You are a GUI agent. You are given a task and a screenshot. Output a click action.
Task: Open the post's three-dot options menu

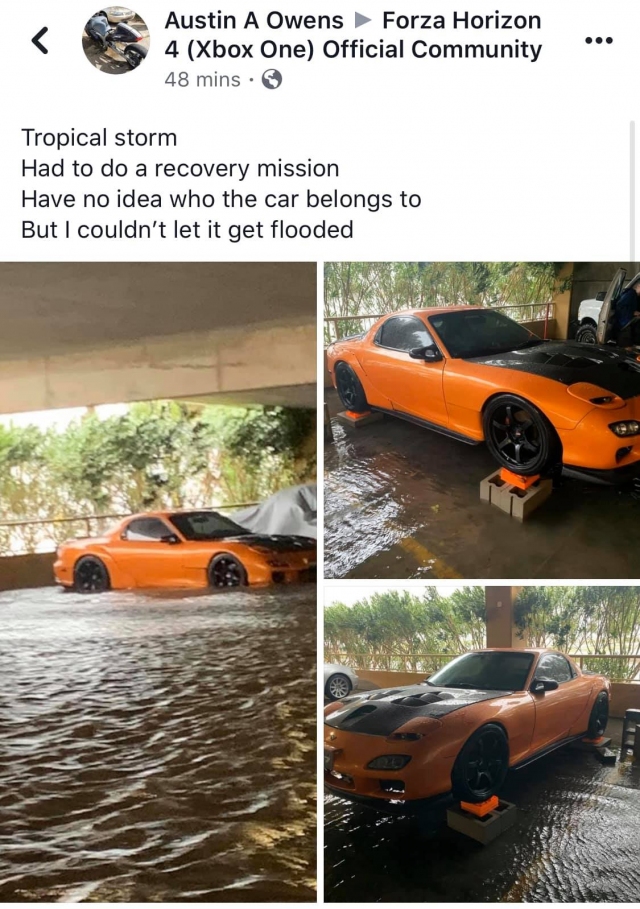(x=597, y=41)
